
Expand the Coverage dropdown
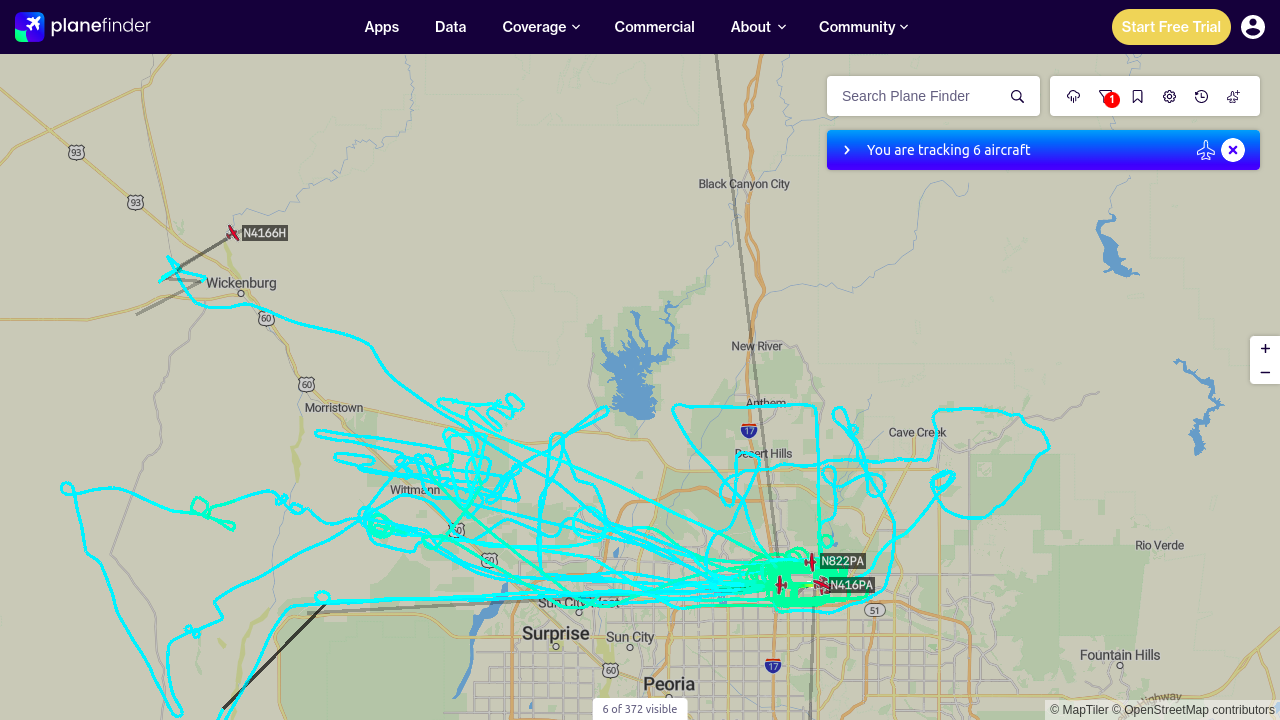[x=541, y=27]
